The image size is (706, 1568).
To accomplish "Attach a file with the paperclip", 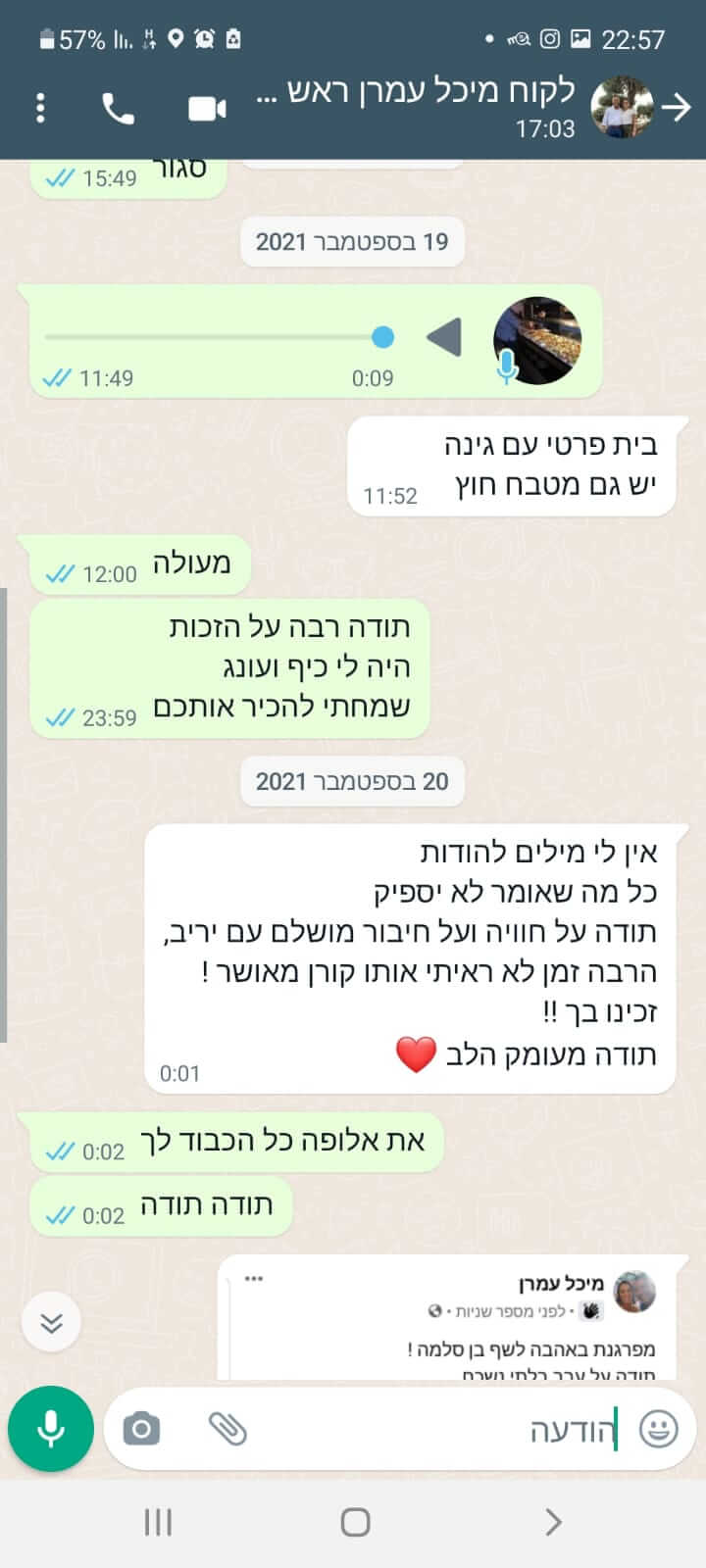I will pyautogui.click(x=227, y=1430).
